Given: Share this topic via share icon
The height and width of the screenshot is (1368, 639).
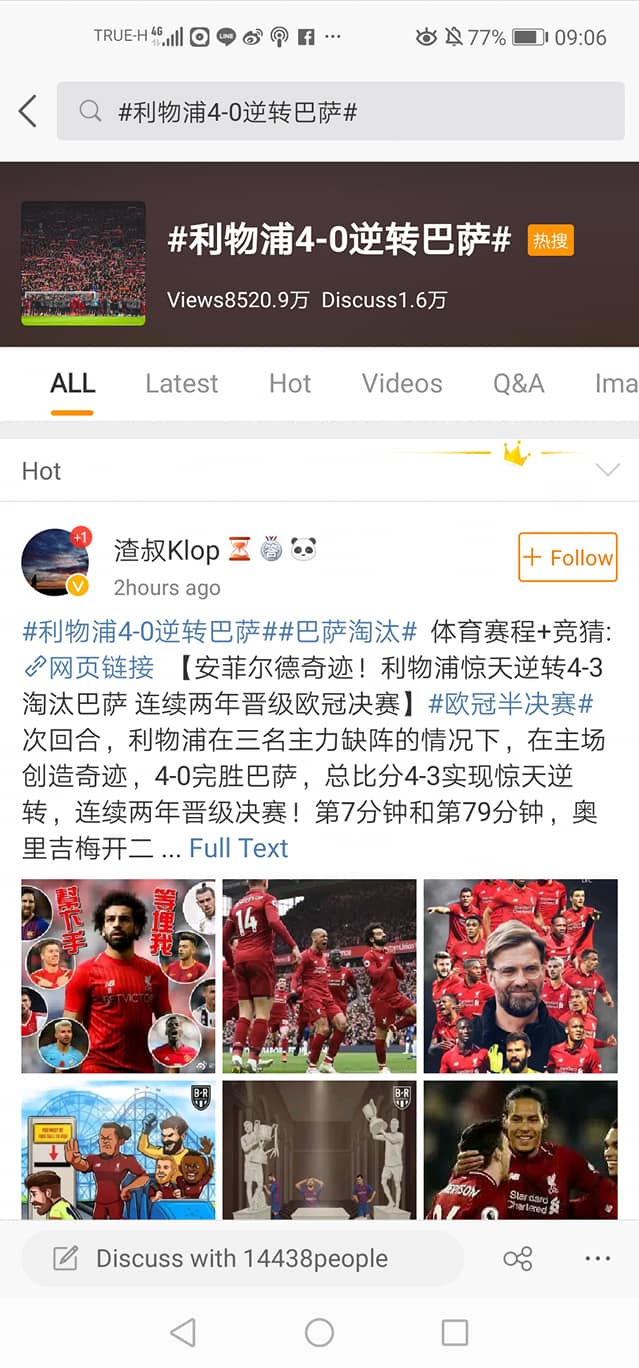Looking at the screenshot, I should coord(518,1258).
